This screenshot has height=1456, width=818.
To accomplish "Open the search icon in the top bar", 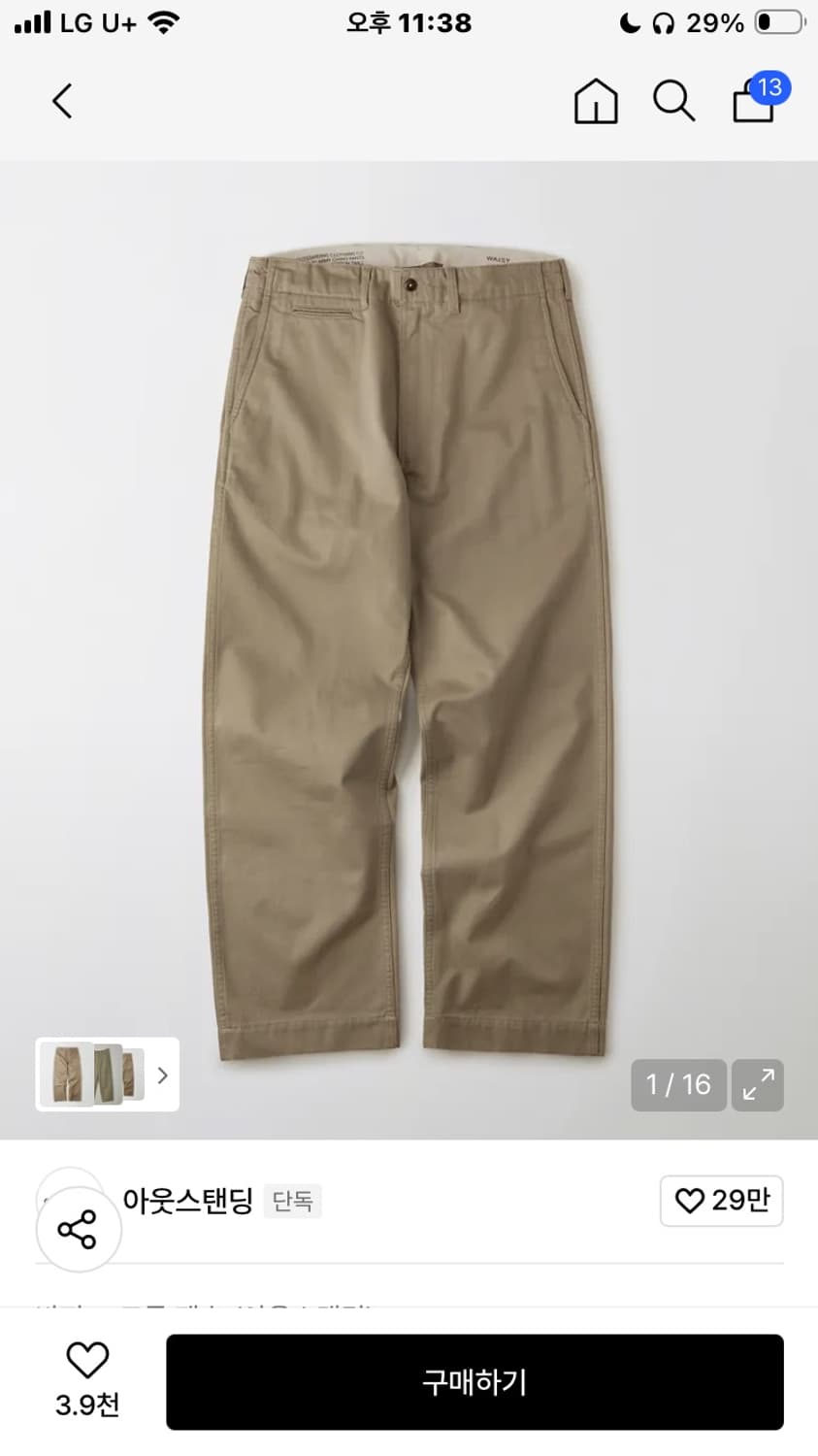I will click(673, 101).
